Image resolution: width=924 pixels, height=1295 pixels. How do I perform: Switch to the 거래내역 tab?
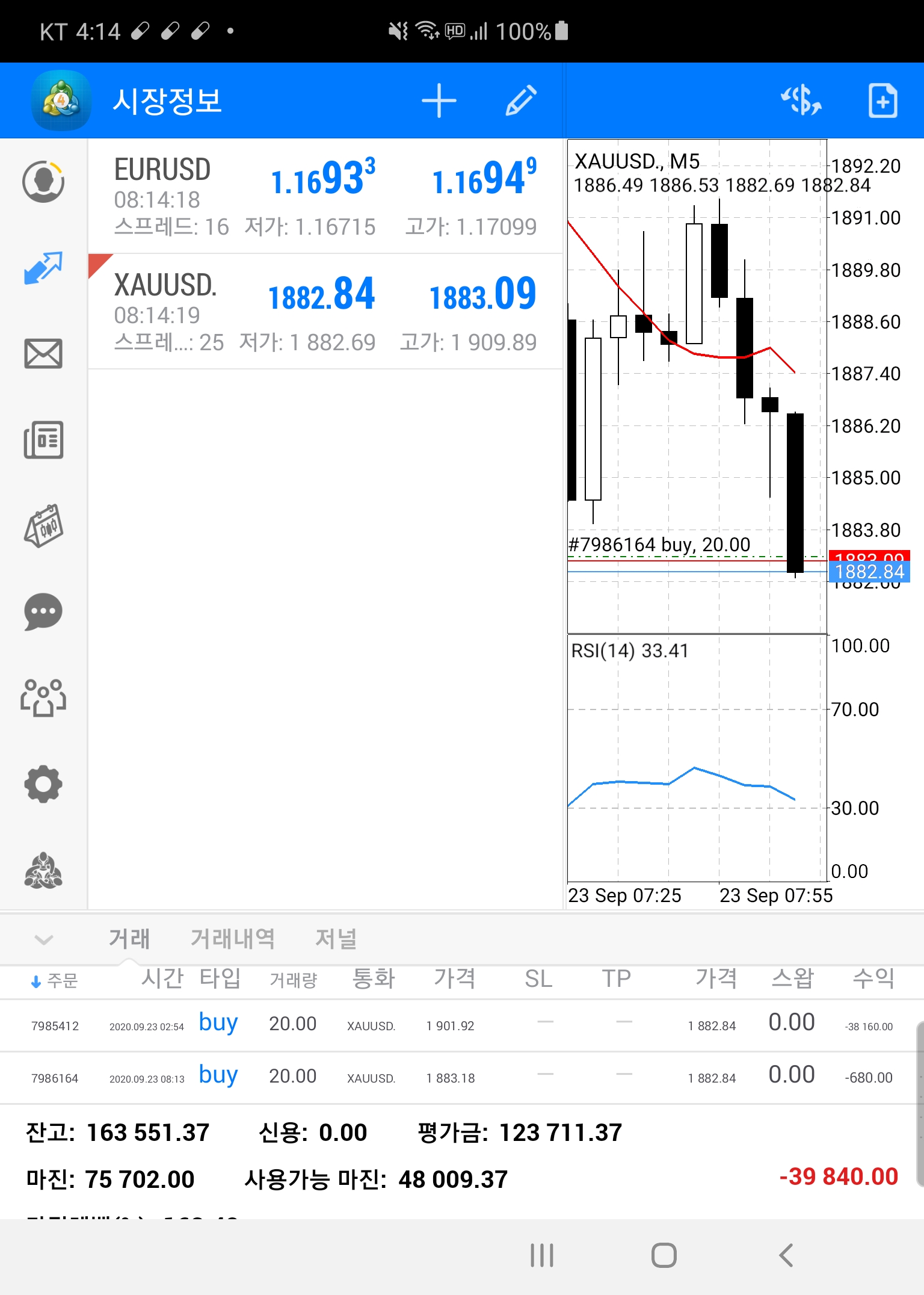coord(232,939)
